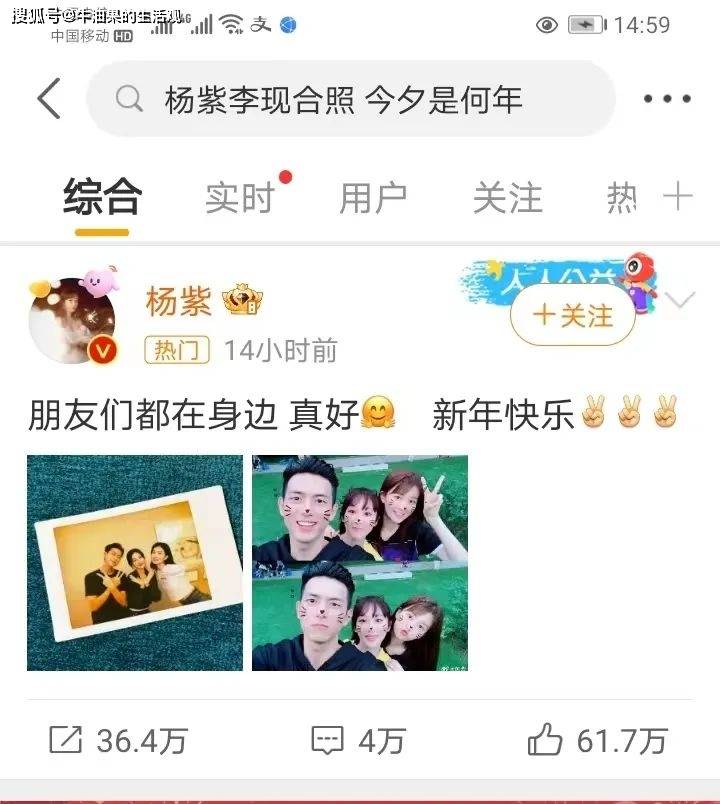The width and height of the screenshot is (720, 804).
Task: Repost the post with 36.4万 shares
Action: [x=118, y=741]
